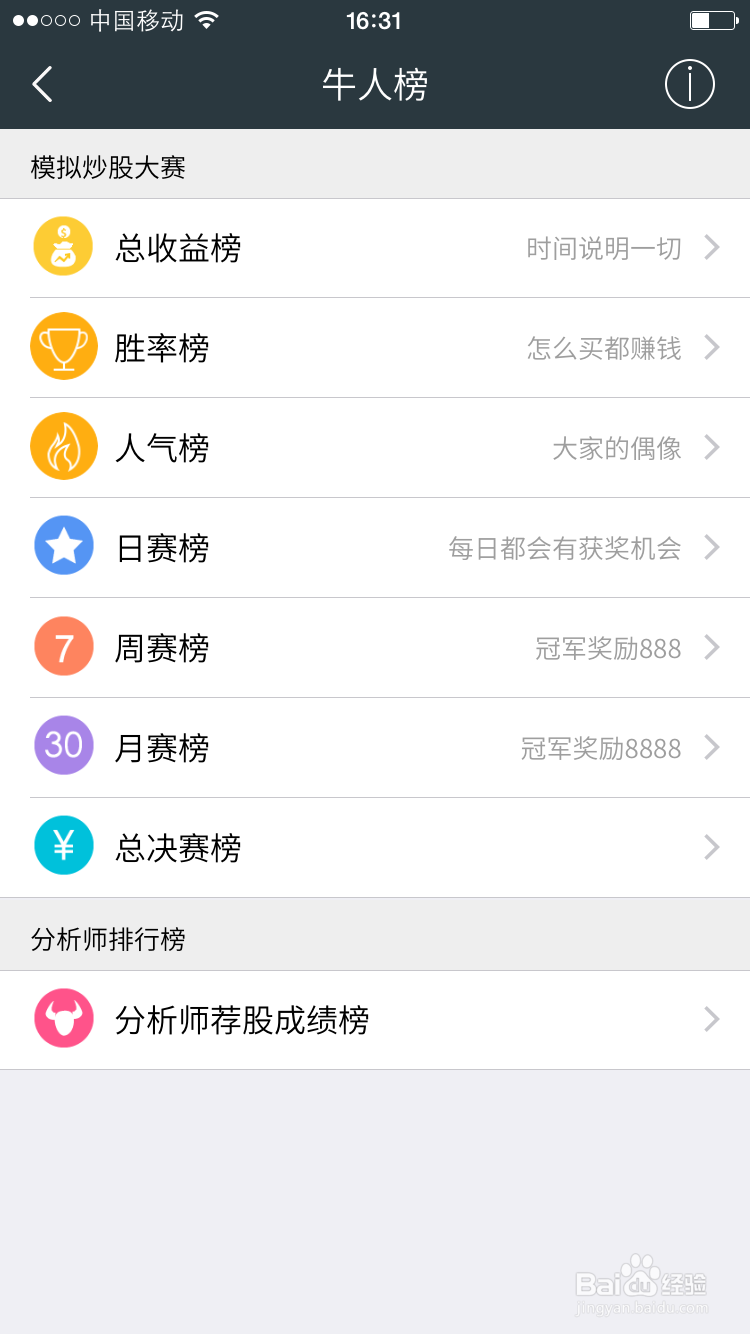Viewport: 750px width, 1334px height.
Task: Open the 周赛榜 weekly ranking
Action: [x=375, y=648]
